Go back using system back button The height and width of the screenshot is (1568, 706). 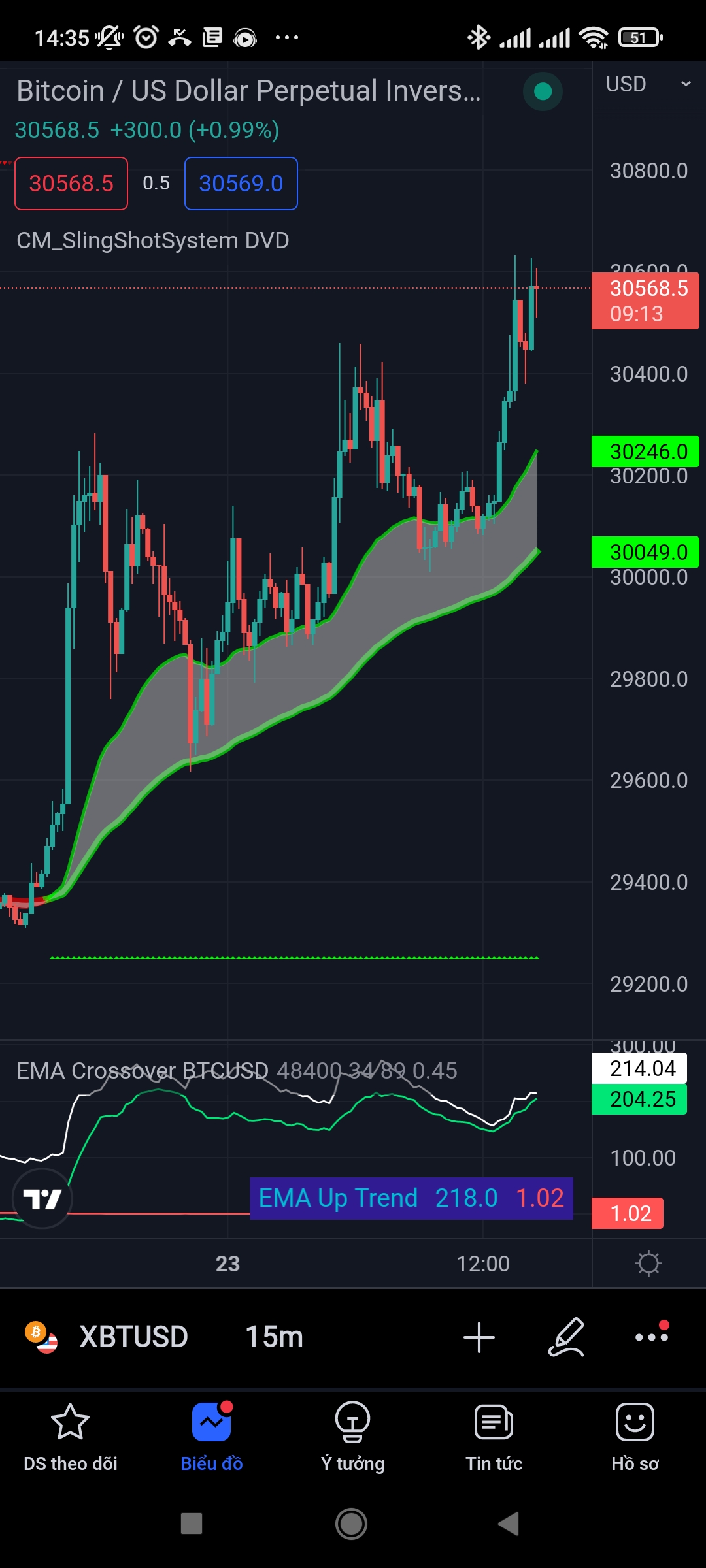click(509, 1524)
